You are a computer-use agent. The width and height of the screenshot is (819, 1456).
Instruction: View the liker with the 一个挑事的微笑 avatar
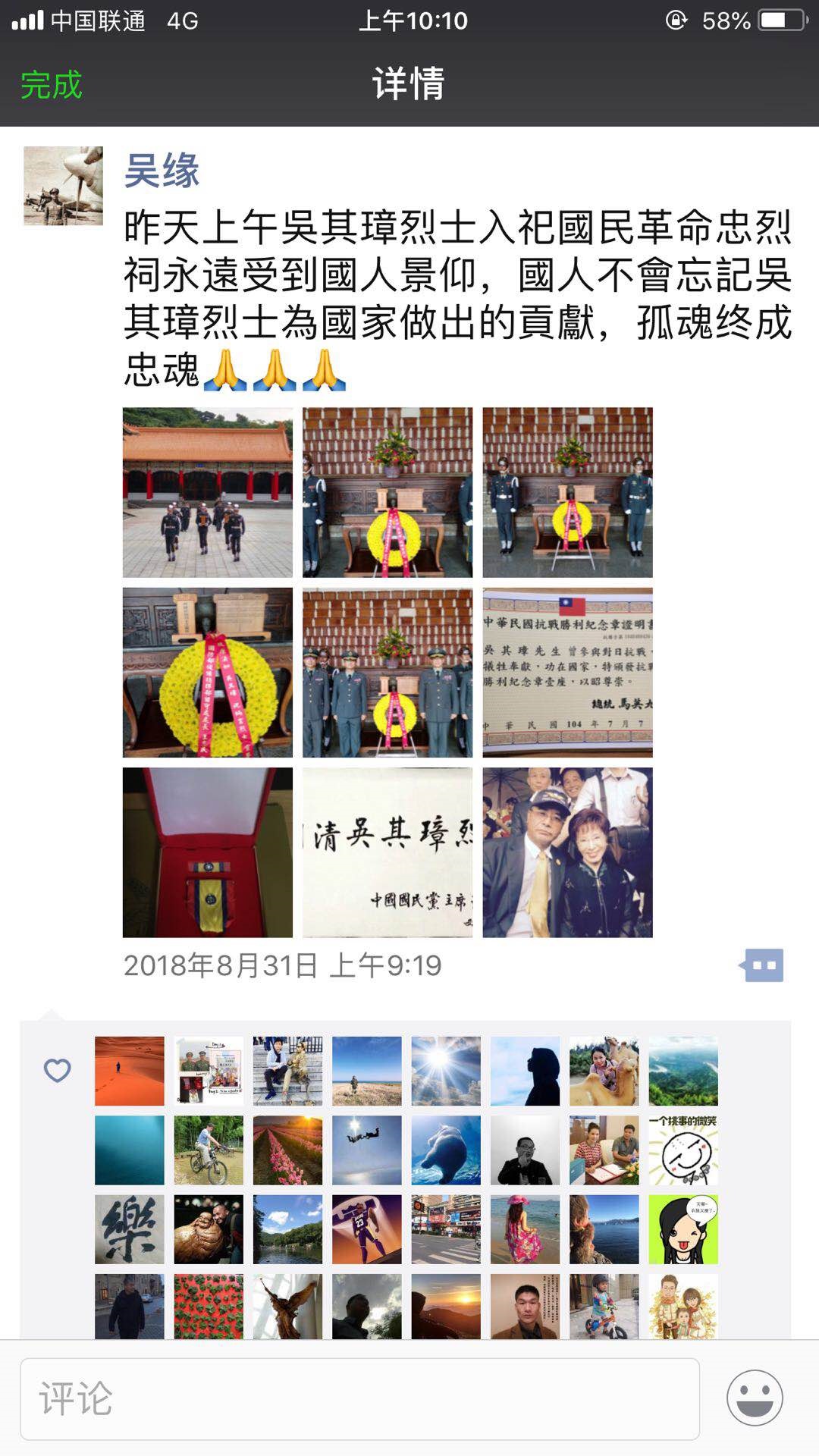683,1150
